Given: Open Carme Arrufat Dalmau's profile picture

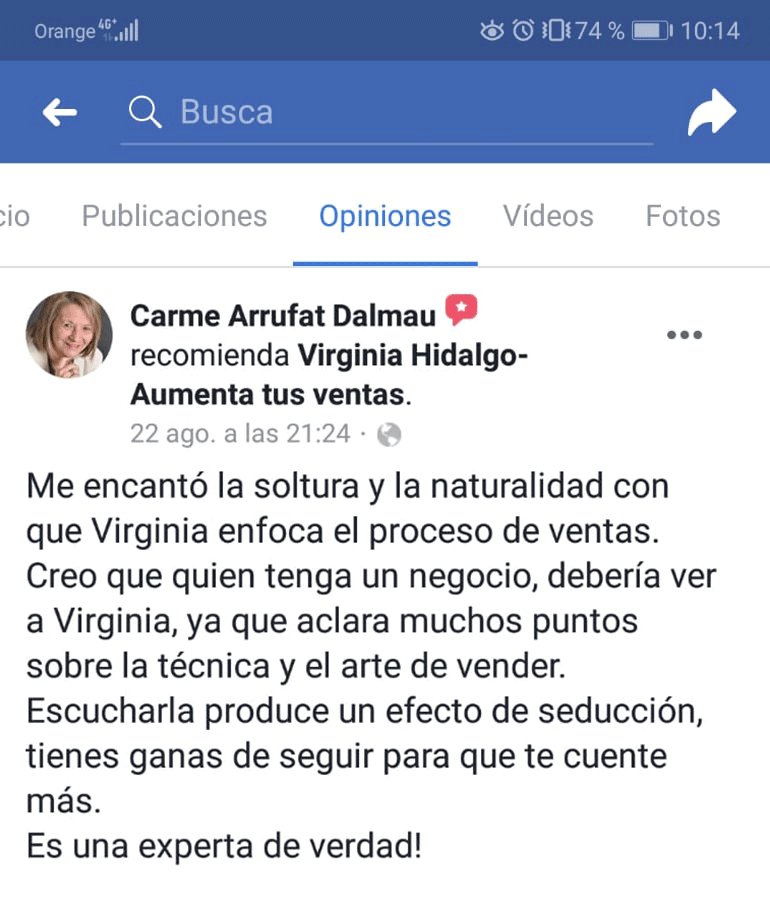Looking at the screenshot, I should [x=69, y=334].
